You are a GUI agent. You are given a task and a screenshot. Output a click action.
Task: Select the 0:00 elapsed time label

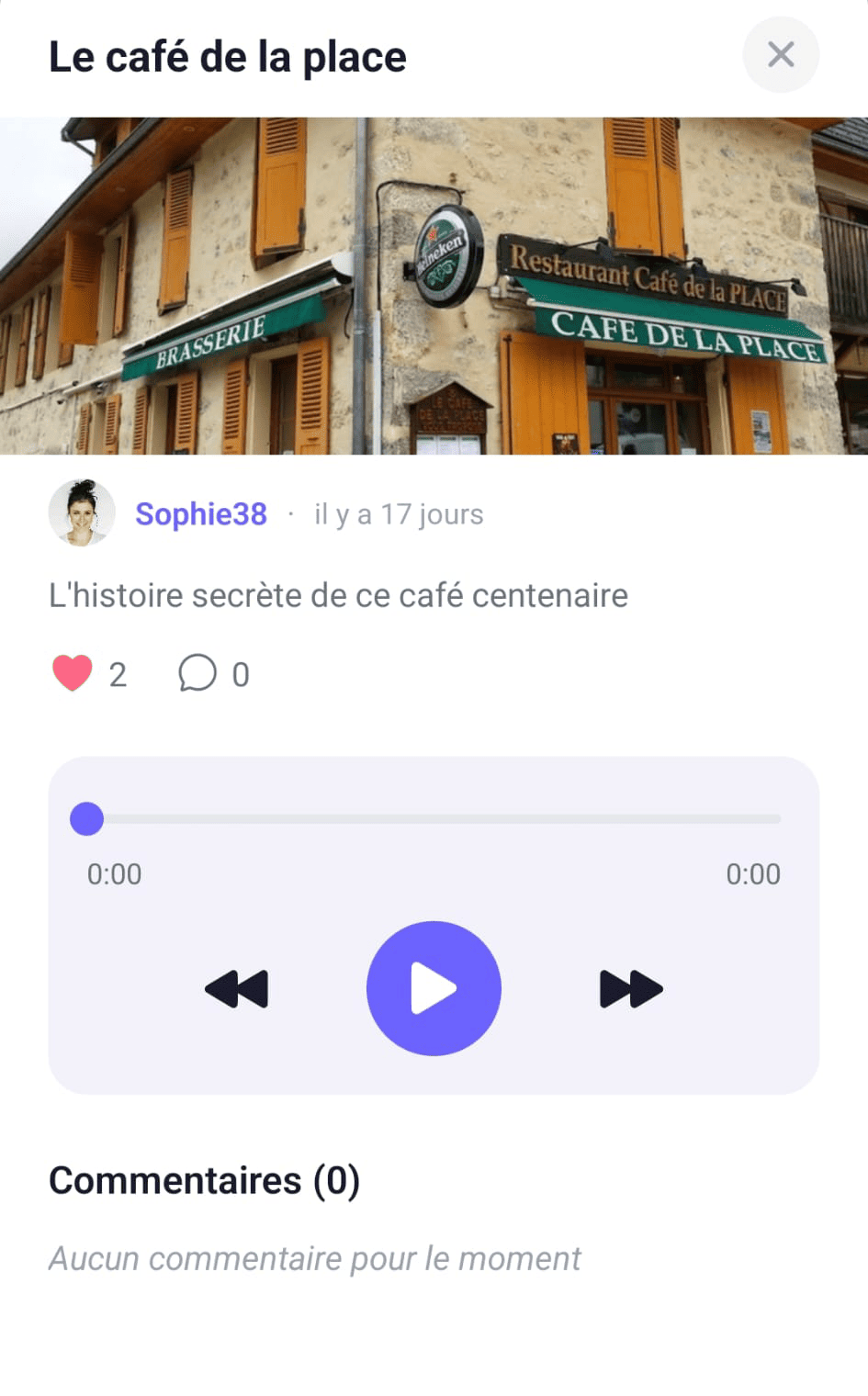pyautogui.click(x=114, y=873)
